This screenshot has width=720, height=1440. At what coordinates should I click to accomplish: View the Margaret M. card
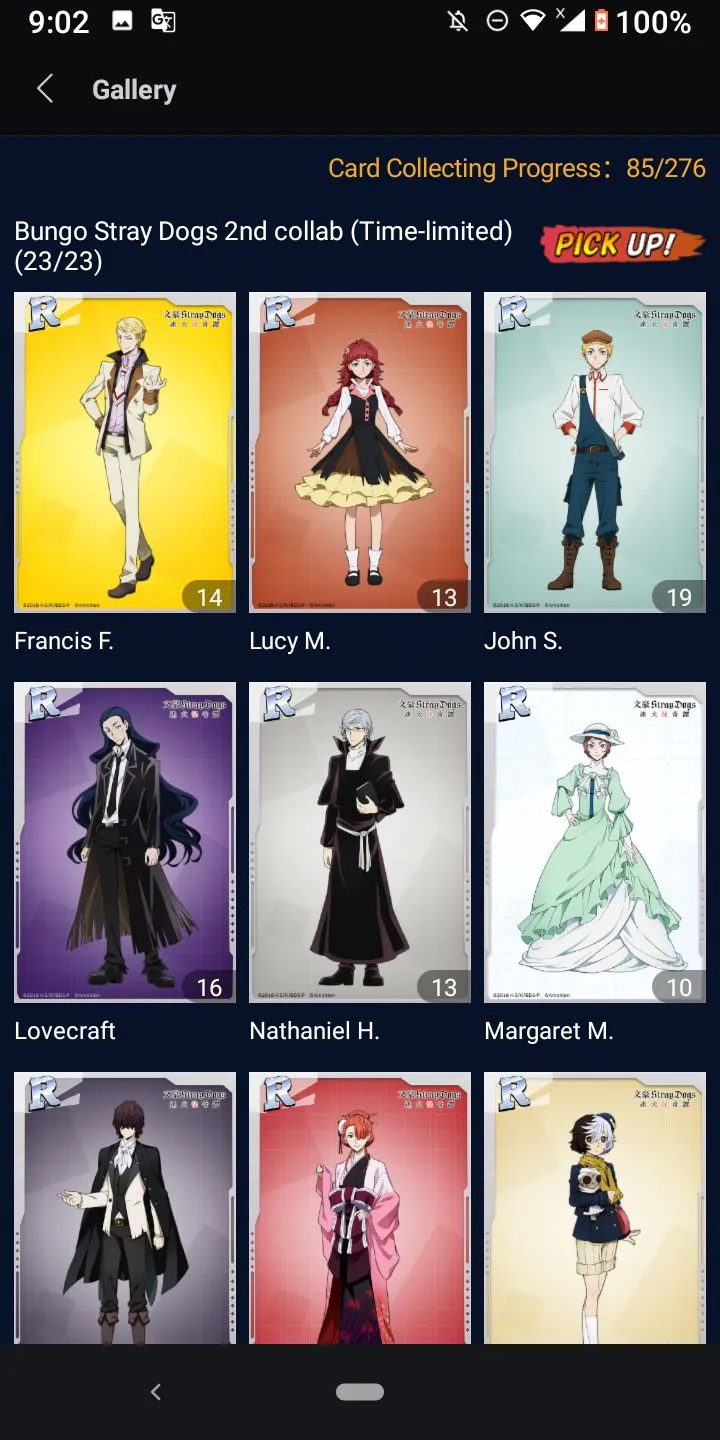coord(595,842)
